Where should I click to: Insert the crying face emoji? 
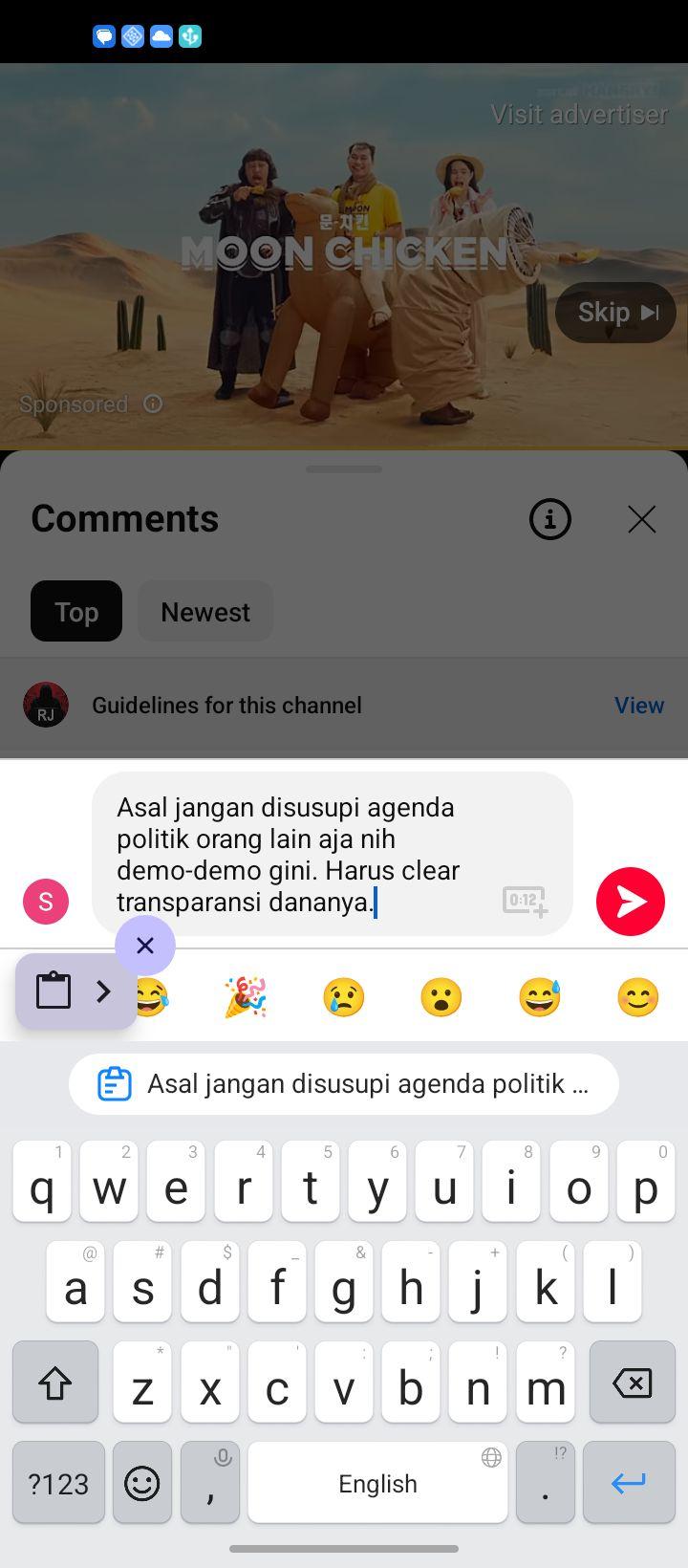click(344, 997)
